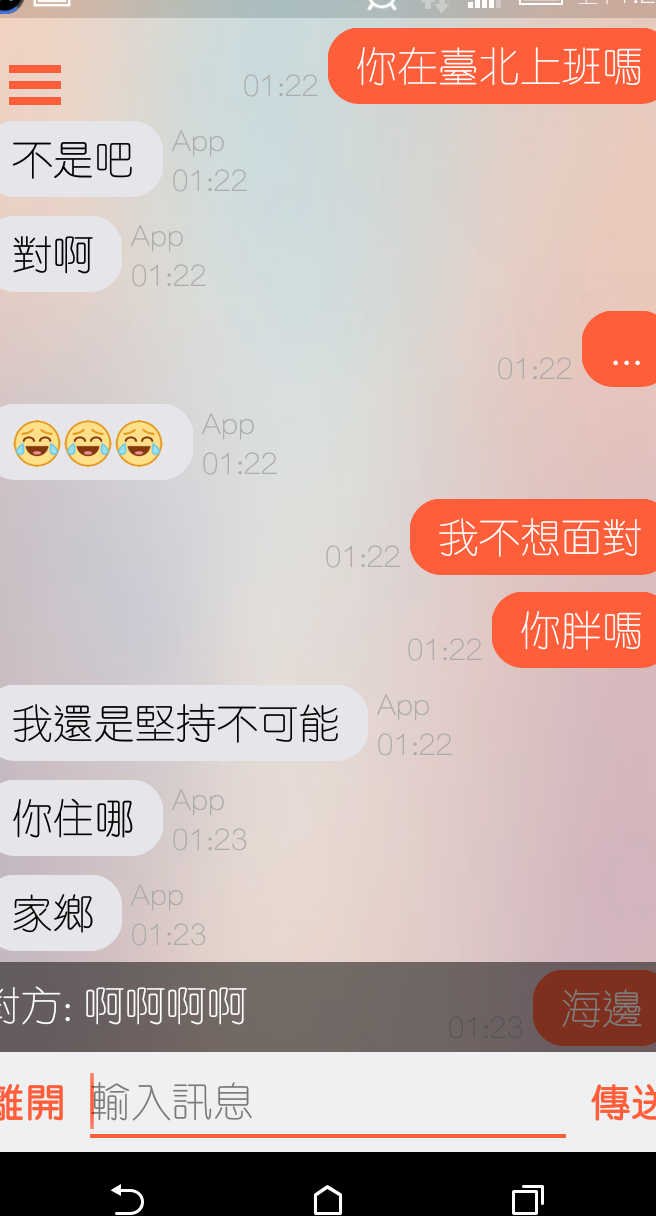Image resolution: width=656 pixels, height=1216 pixels.
Task: Tap the 輸入訊息 message input field
Action: 327,1103
